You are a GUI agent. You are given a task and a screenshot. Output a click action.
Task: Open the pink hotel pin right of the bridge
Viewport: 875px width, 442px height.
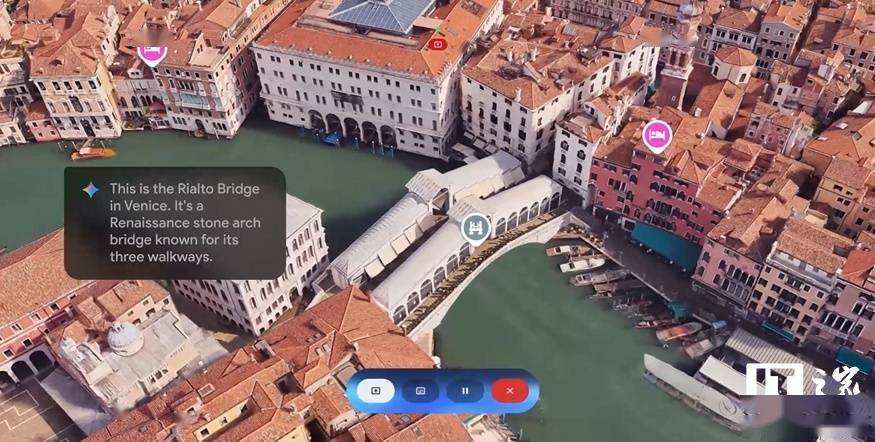657,133
